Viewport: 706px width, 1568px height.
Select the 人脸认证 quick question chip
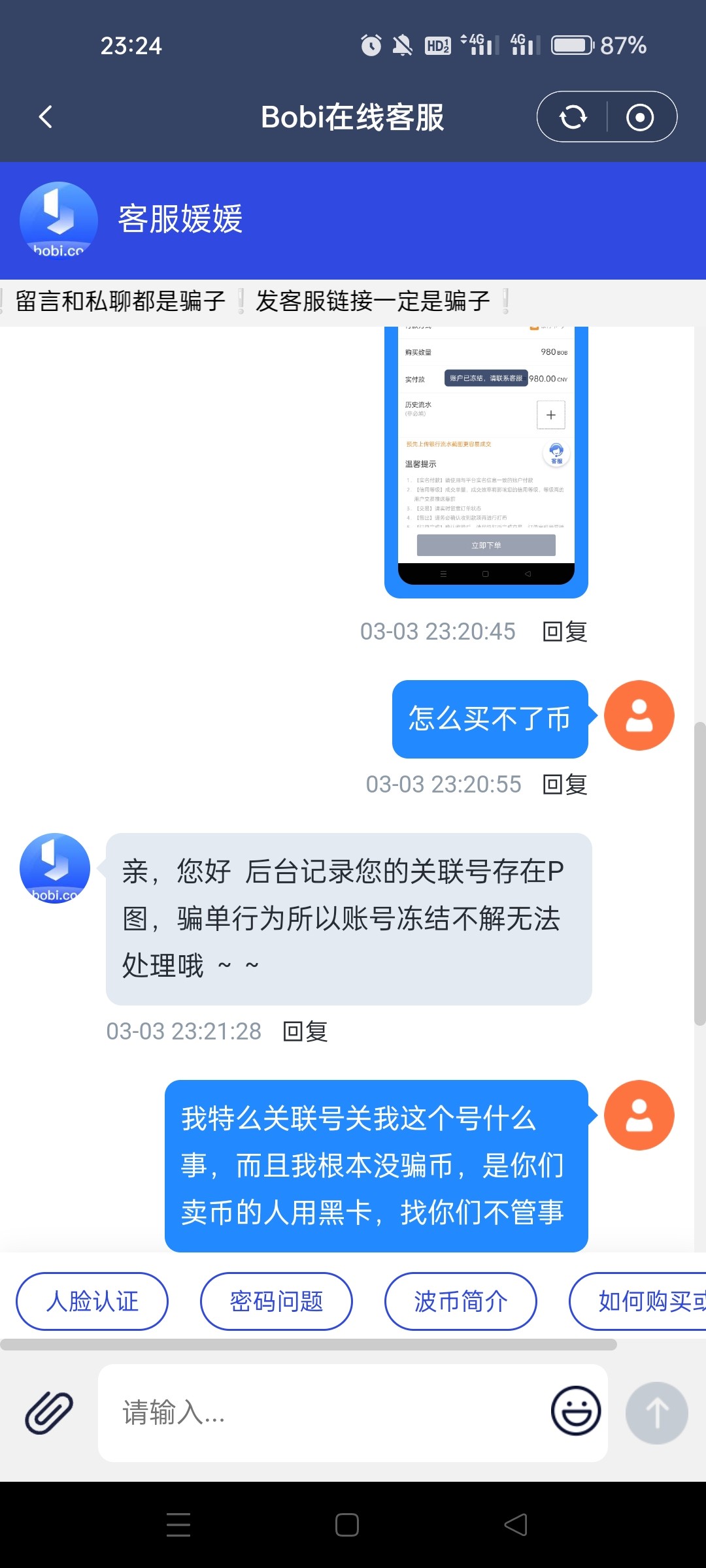tap(92, 1301)
